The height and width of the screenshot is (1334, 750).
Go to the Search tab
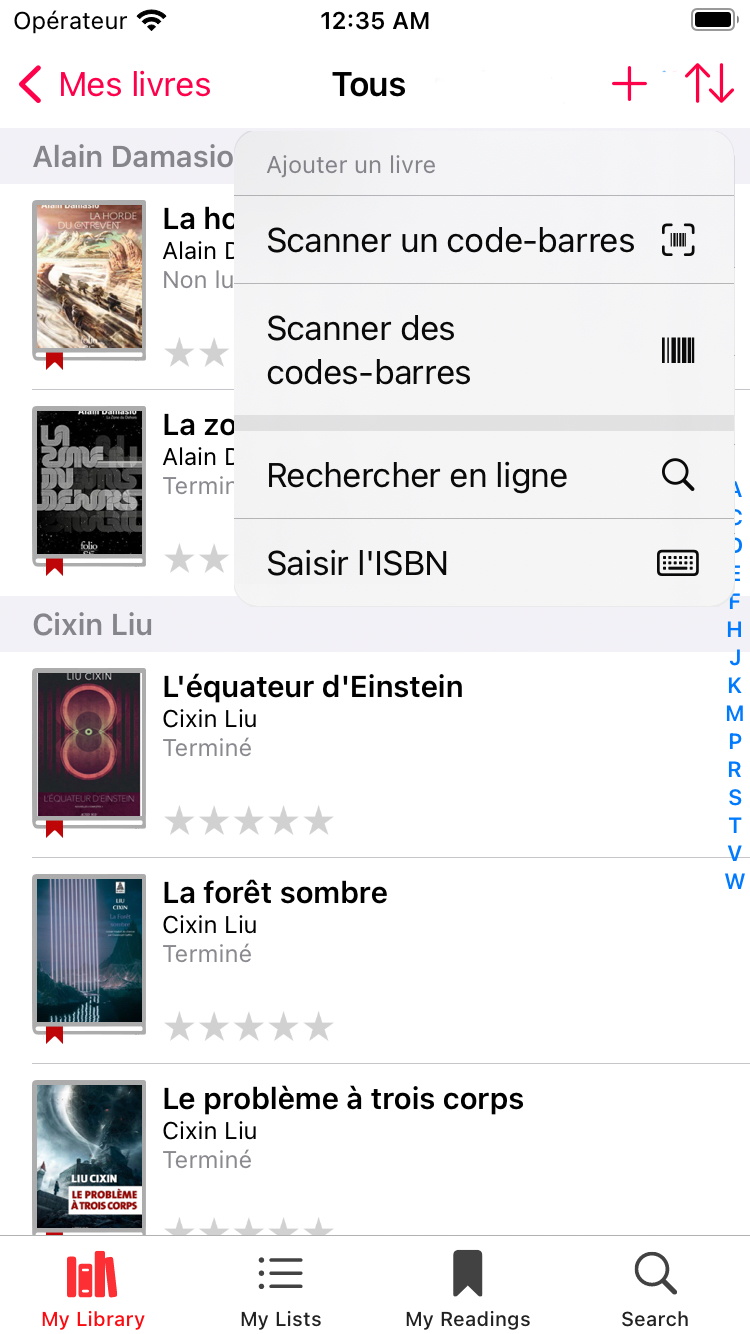655,1288
